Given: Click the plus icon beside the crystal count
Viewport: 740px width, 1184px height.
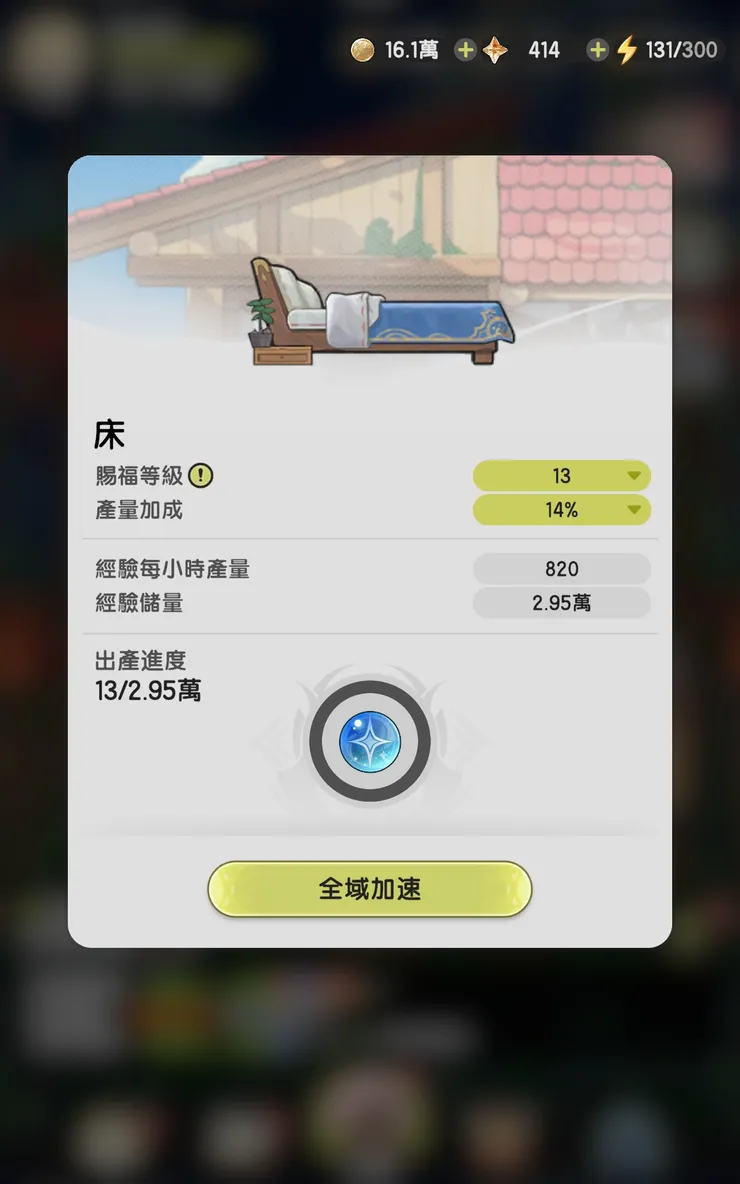Looking at the screenshot, I should [464, 48].
